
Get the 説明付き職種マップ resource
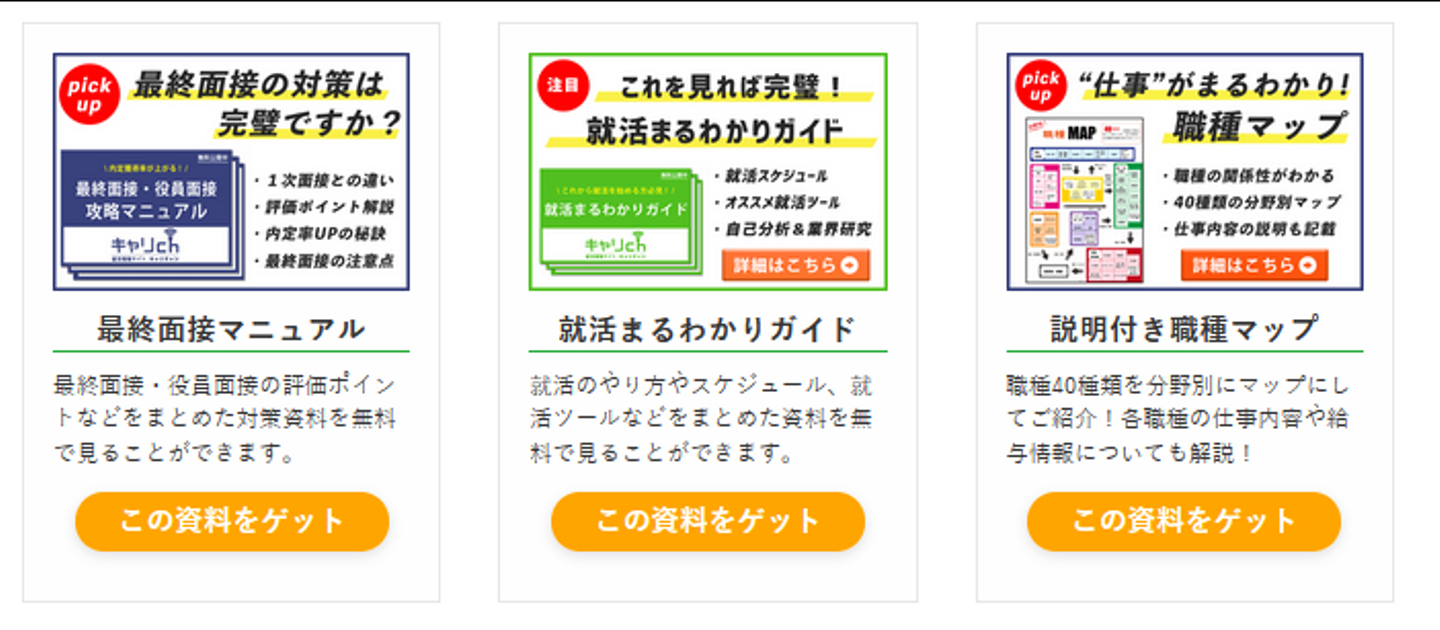(x=1184, y=521)
